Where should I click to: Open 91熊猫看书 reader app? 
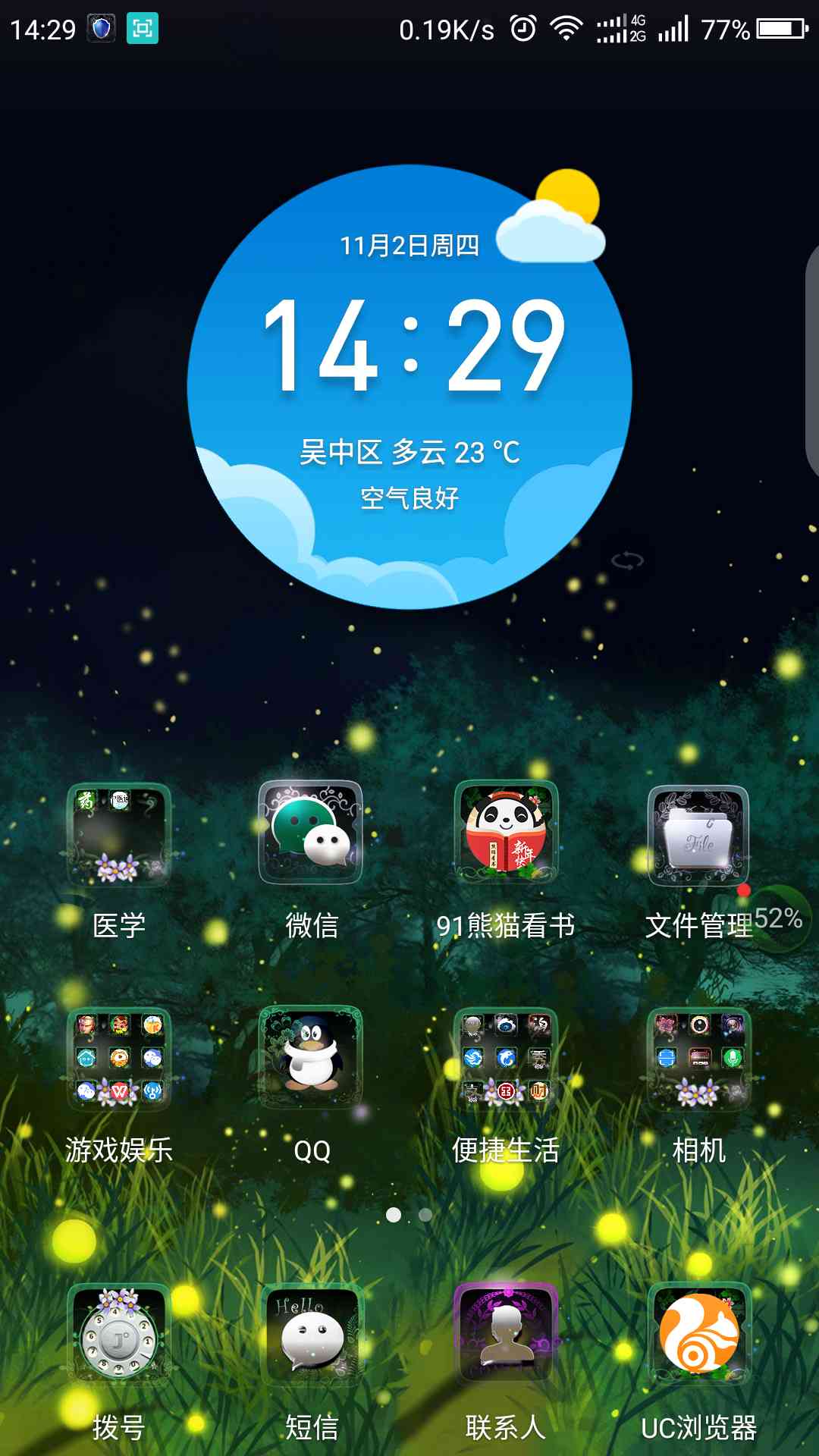506,833
